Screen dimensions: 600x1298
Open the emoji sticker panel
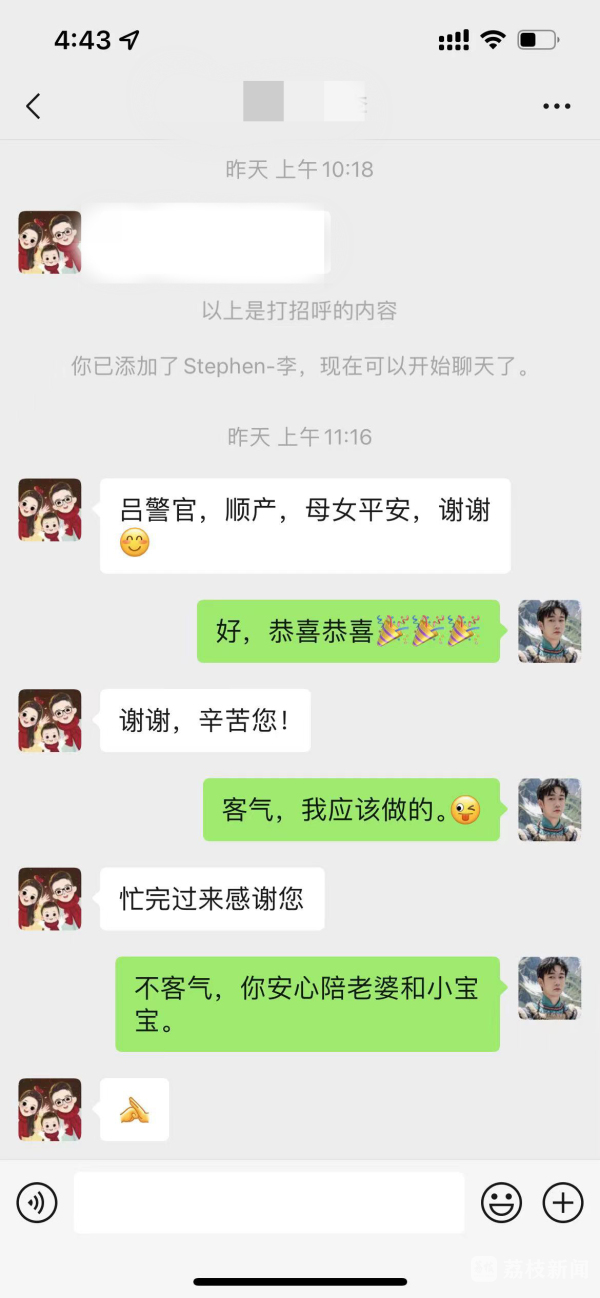[501, 1202]
